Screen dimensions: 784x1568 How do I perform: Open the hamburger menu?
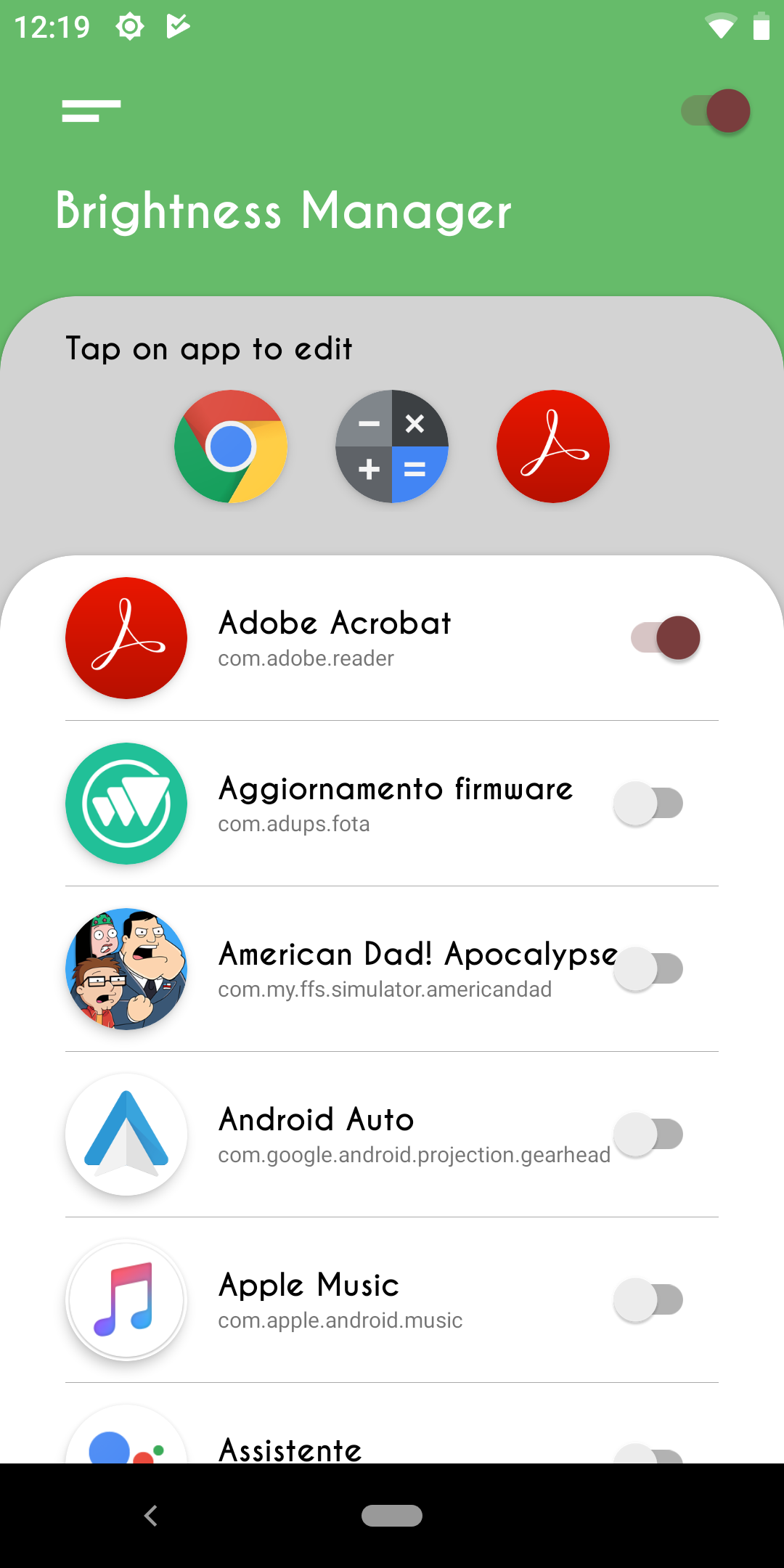(91, 111)
